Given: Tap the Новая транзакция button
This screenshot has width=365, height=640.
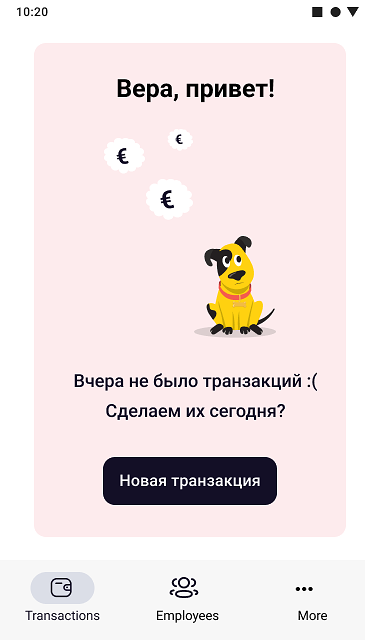Looking at the screenshot, I should (190, 481).
